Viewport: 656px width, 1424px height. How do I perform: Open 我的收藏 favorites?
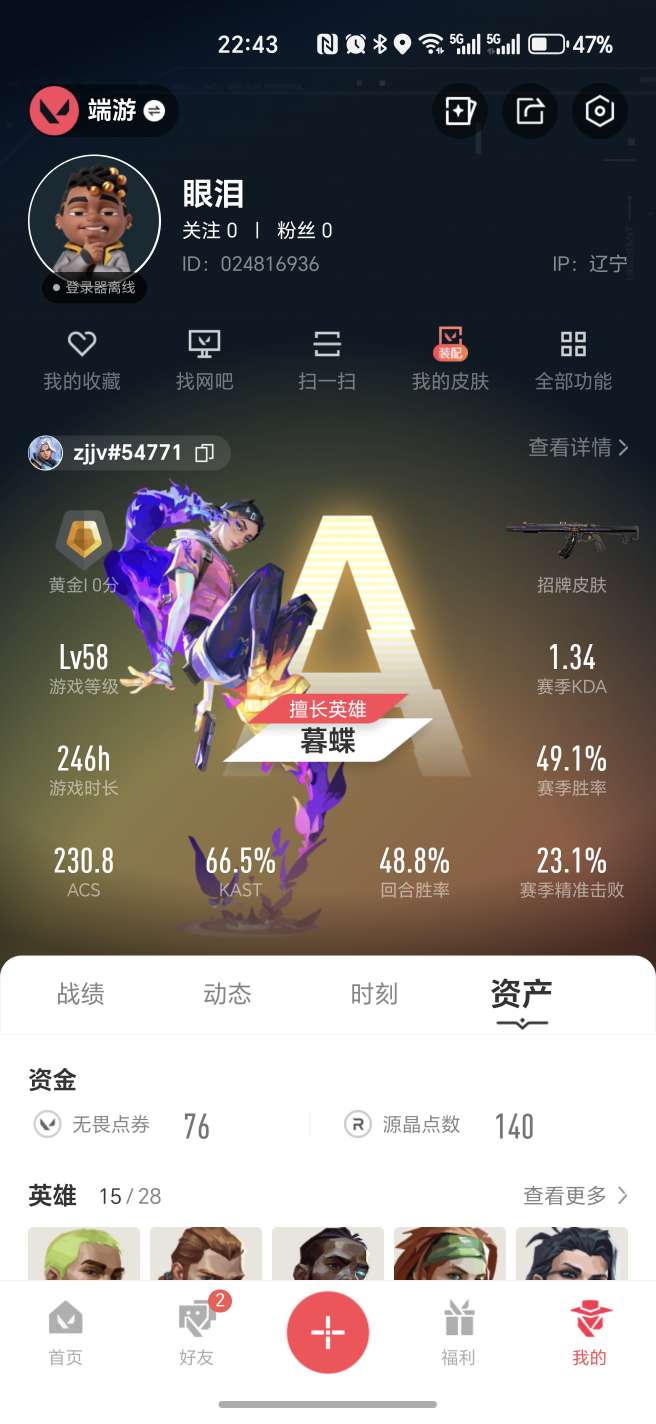pos(82,360)
